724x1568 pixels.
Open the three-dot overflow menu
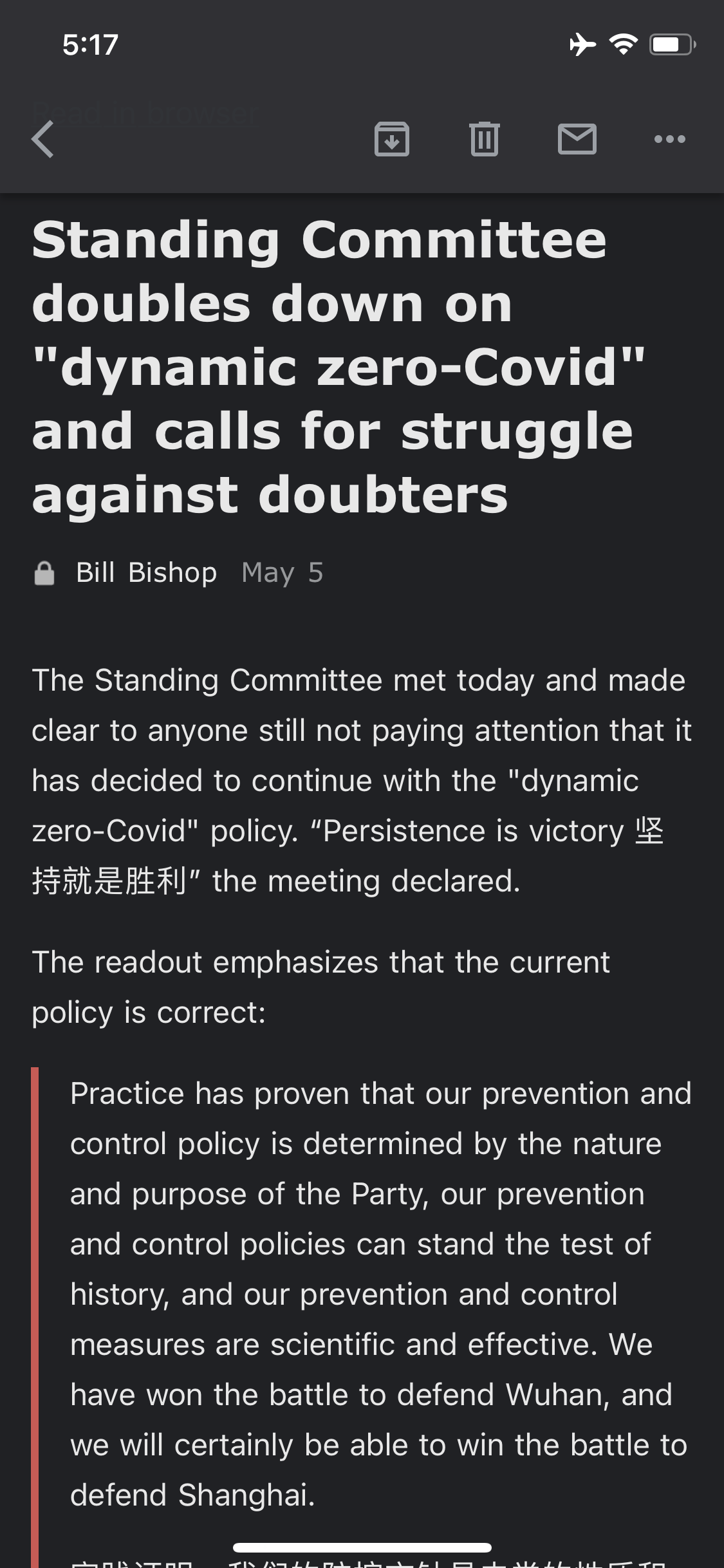[x=669, y=139]
